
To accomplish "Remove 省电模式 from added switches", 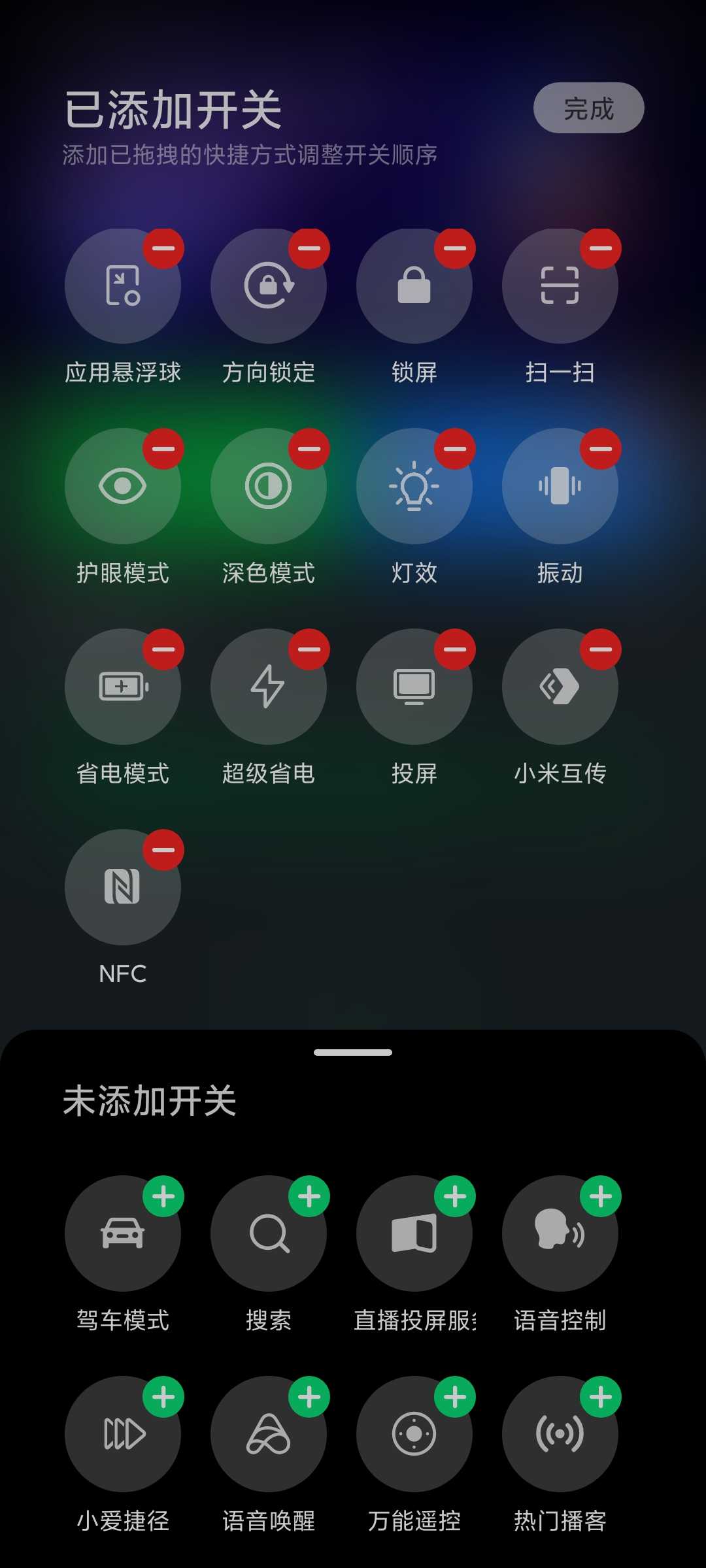I will (x=163, y=649).
